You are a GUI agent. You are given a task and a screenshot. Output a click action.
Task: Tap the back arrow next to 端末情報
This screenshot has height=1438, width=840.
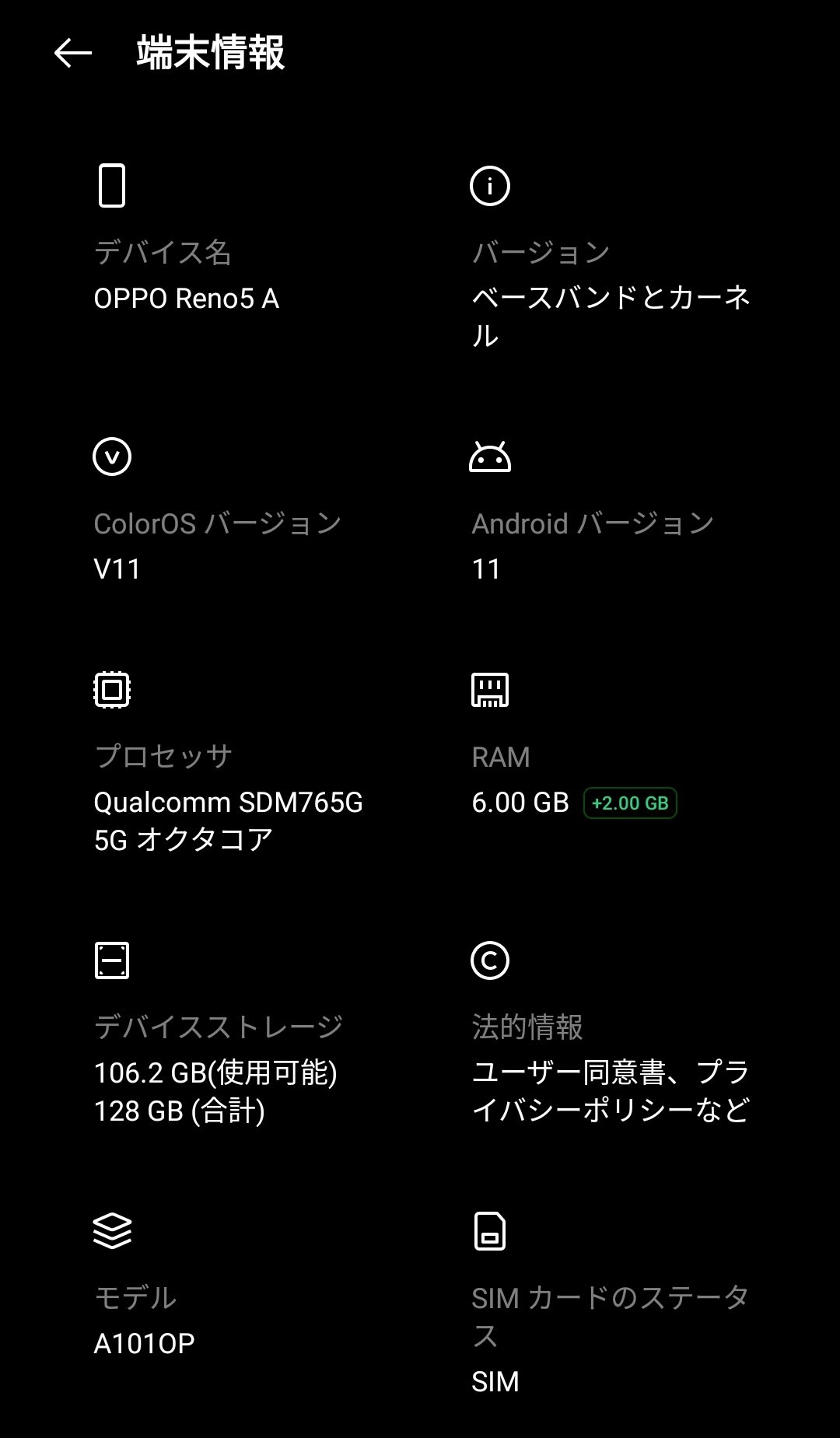[72, 54]
